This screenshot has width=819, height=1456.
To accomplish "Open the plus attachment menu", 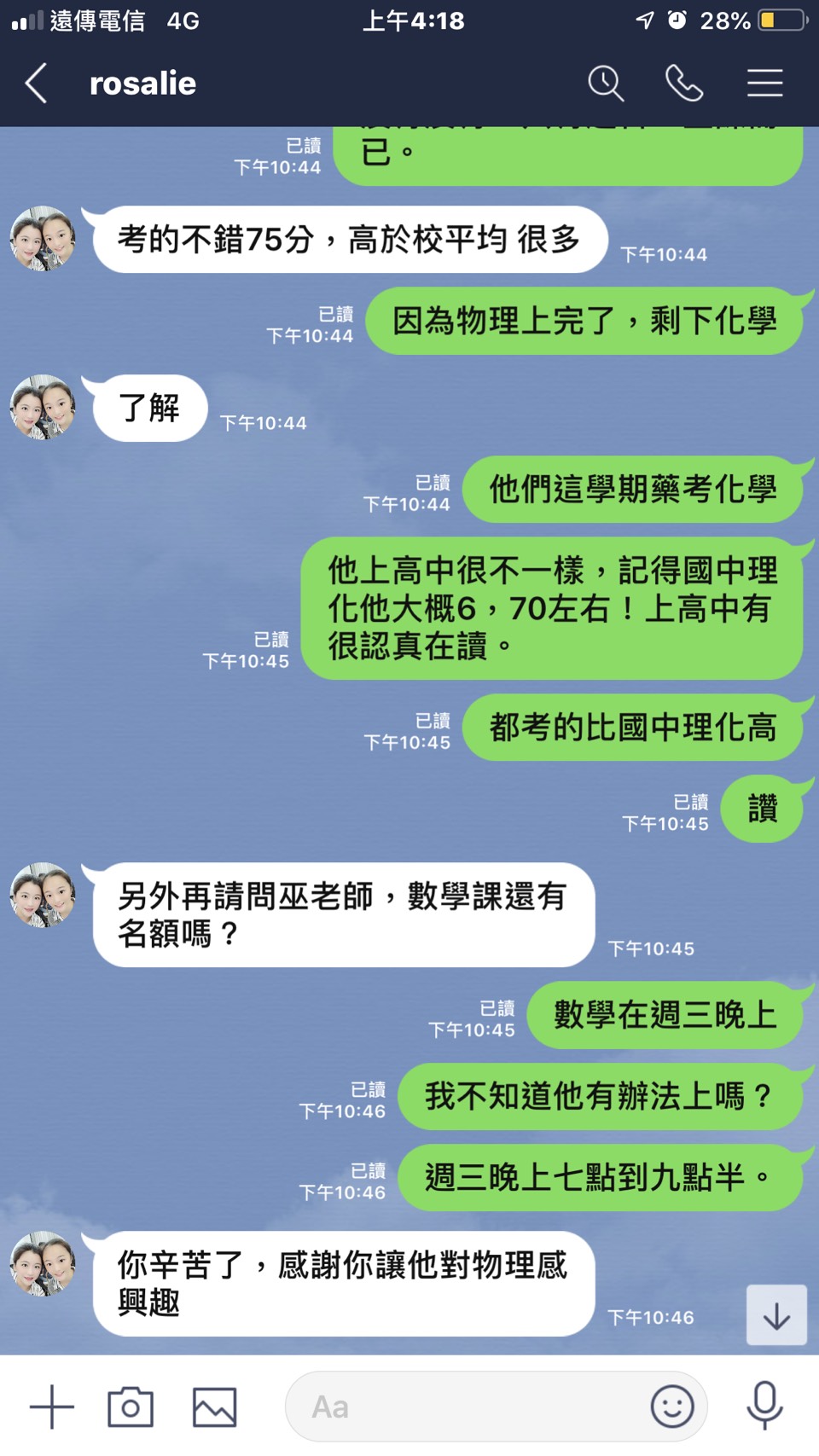I will point(51,1407).
